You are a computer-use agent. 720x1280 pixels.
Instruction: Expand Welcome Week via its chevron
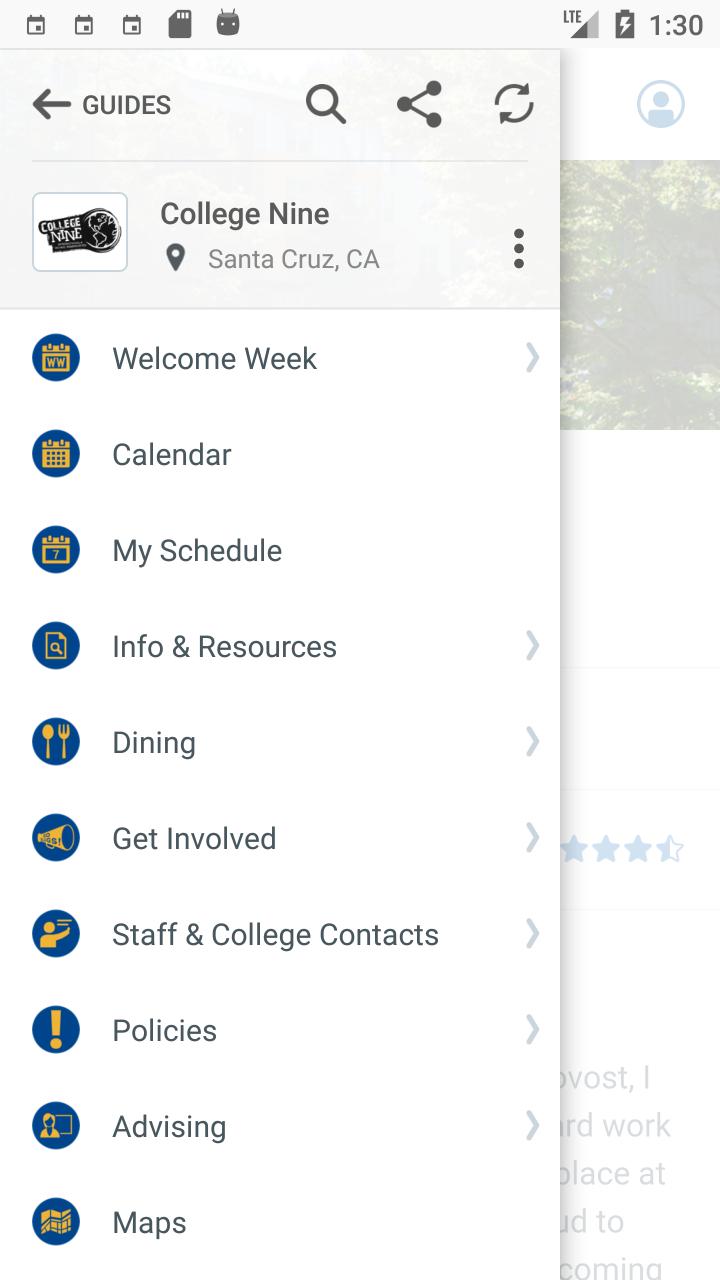click(531, 357)
